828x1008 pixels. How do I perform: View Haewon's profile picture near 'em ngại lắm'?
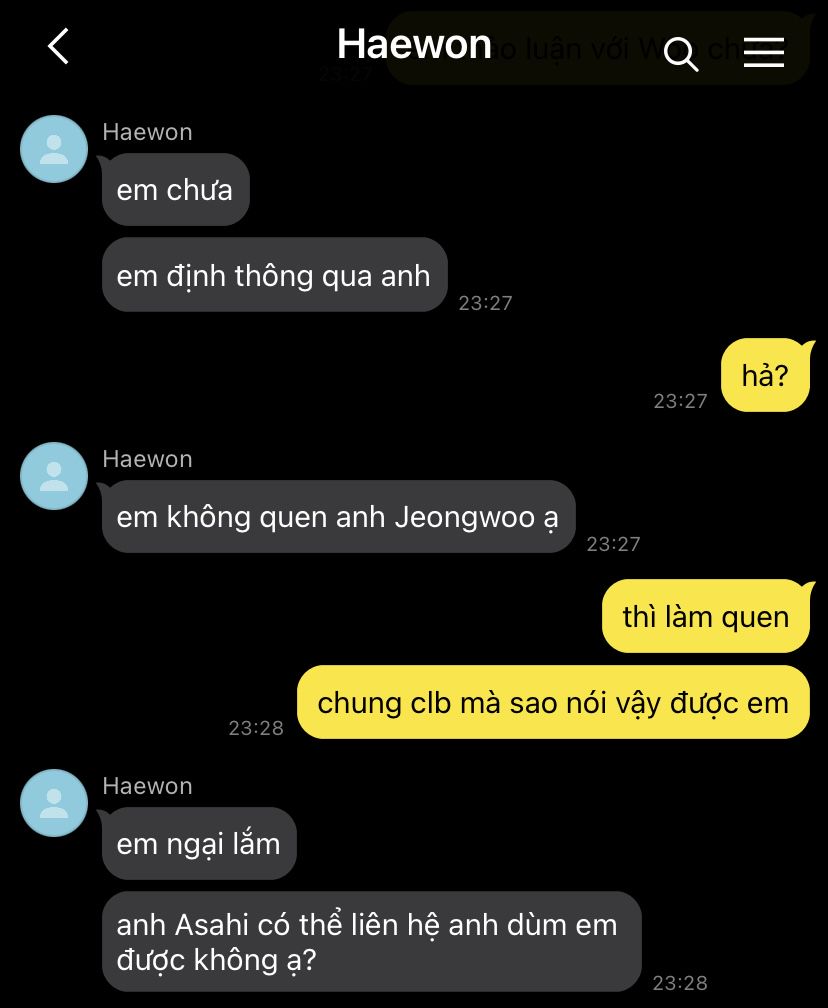click(x=54, y=803)
